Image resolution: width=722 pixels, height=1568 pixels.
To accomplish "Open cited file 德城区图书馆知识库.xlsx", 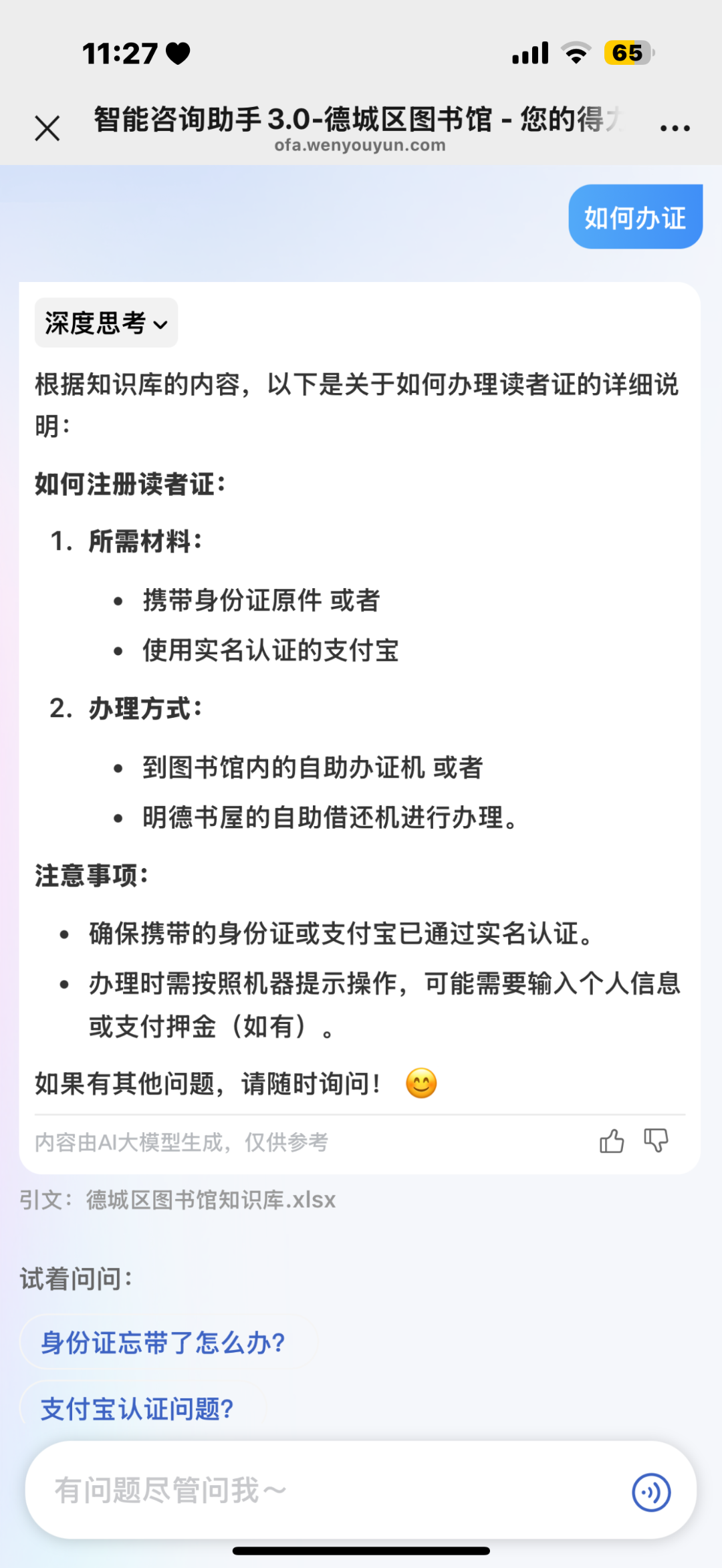I will click(211, 1200).
